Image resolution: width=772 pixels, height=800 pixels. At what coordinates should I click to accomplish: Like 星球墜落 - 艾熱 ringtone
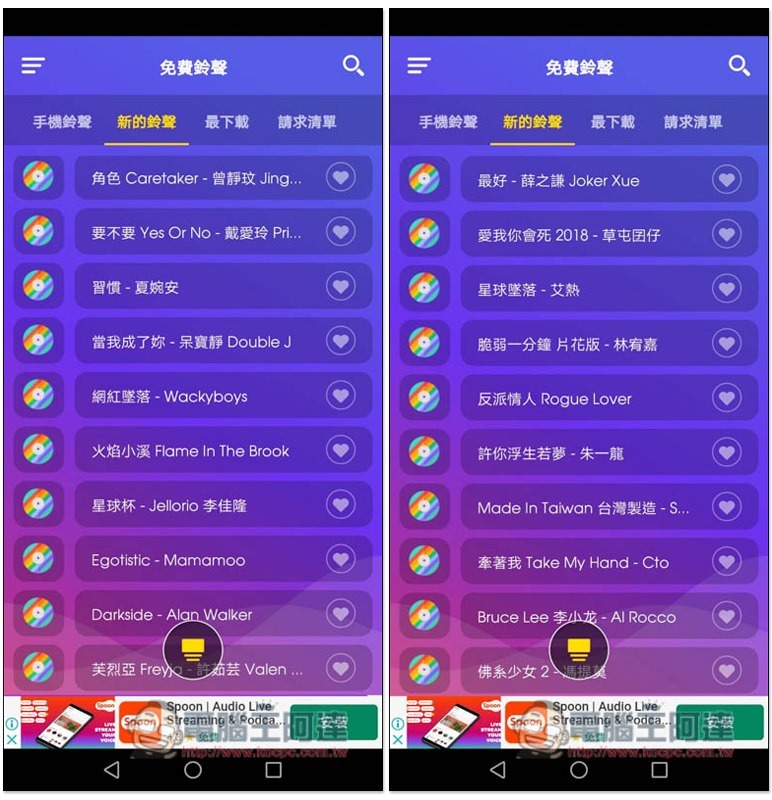pyautogui.click(x=726, y=289)
